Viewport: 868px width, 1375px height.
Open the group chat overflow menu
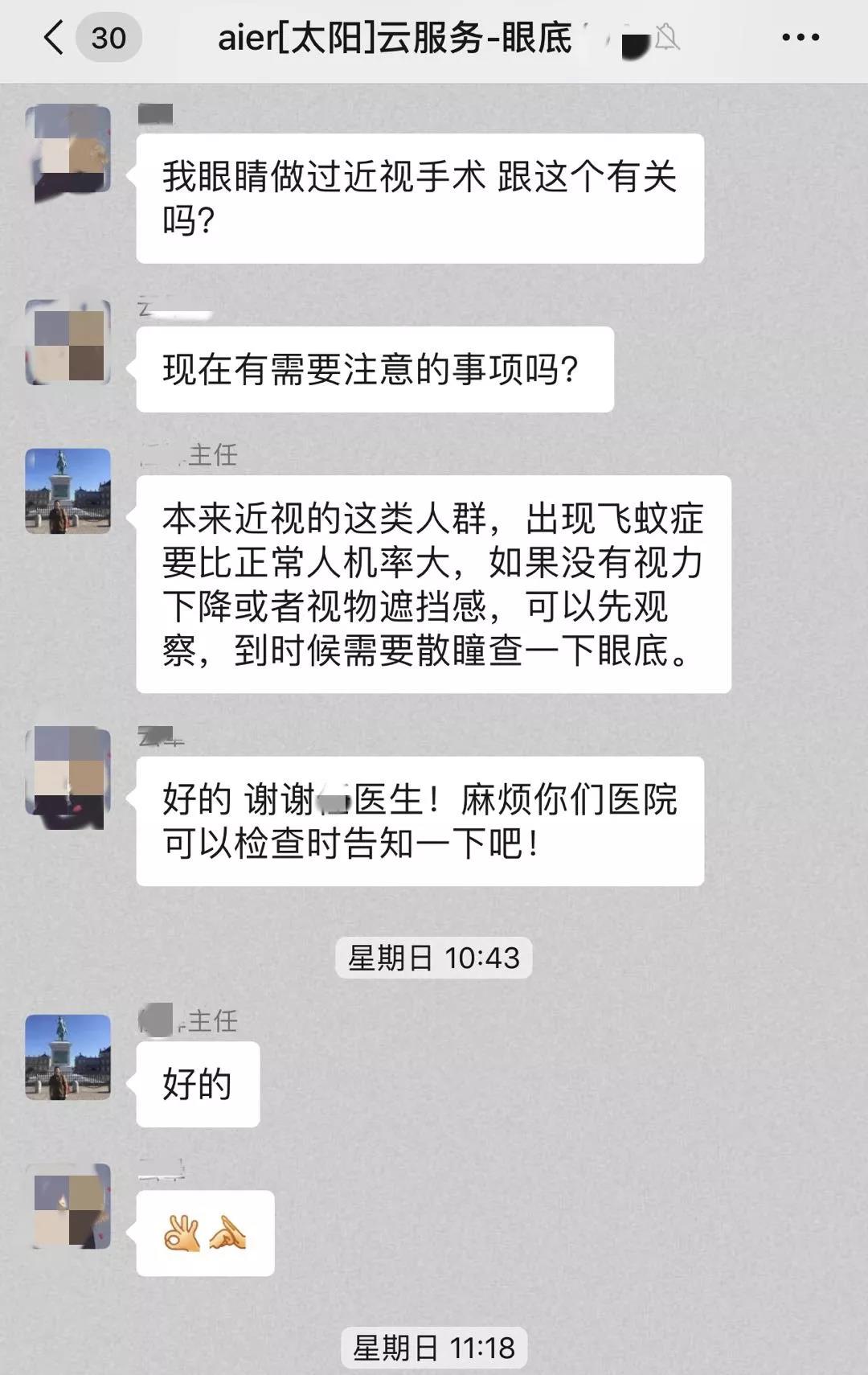[800, 38]
